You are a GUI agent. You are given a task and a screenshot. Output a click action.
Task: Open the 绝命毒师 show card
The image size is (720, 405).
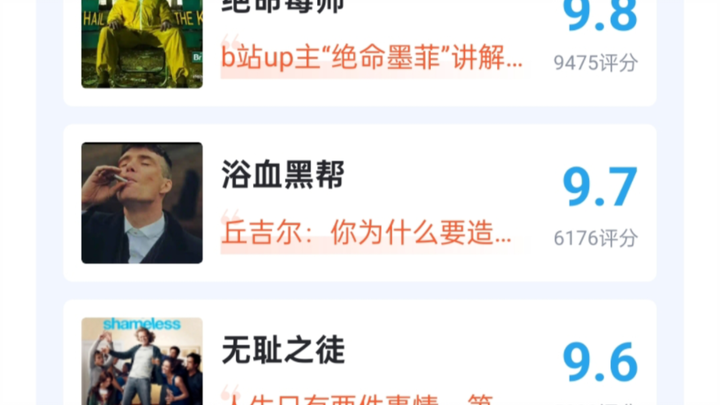(x=360, y=45)
